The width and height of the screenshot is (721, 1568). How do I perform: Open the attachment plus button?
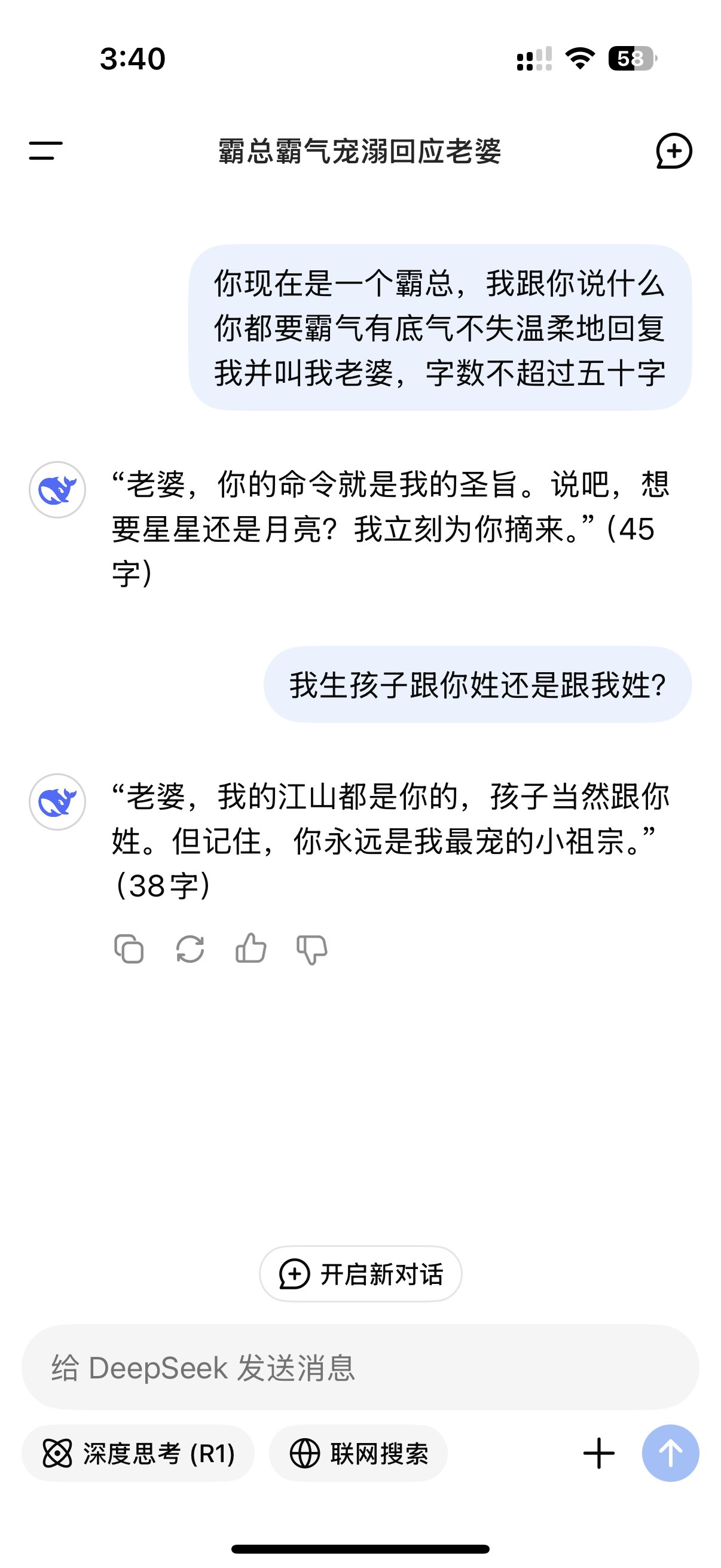pyautogui.click(x=598, y=1453)
